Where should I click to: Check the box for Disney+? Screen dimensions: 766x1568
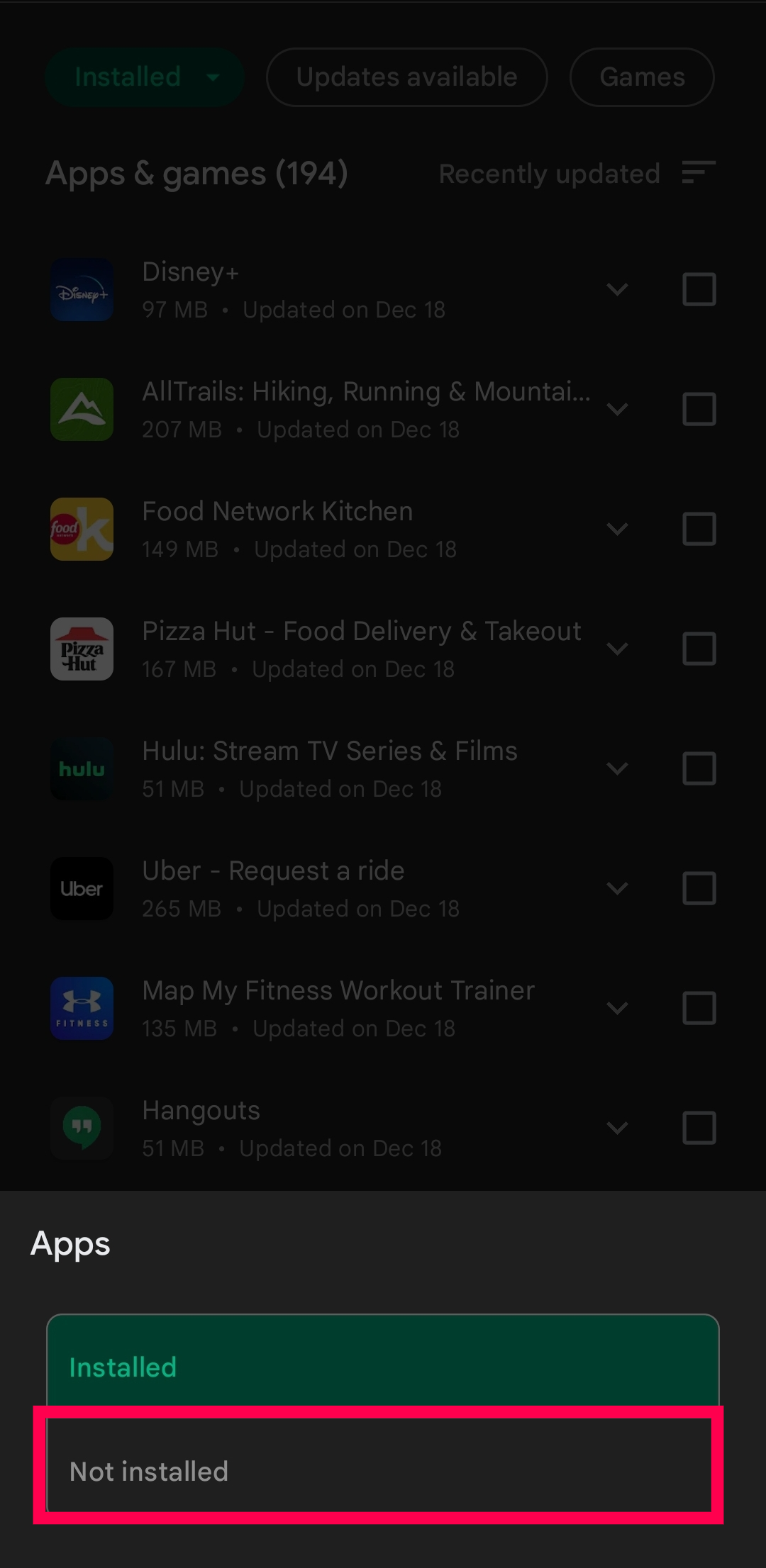tap(699, 289)
